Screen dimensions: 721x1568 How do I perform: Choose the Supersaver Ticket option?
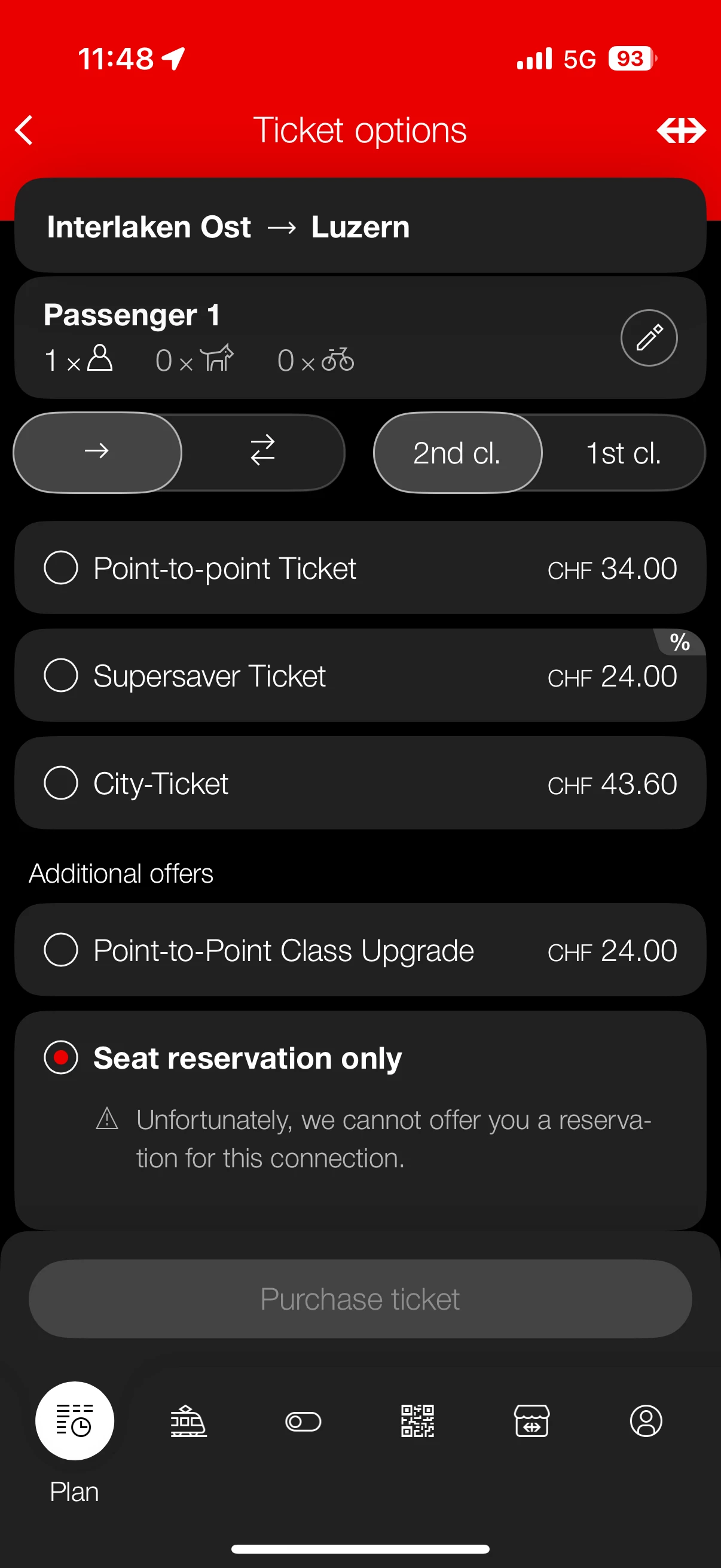point(61,675)
